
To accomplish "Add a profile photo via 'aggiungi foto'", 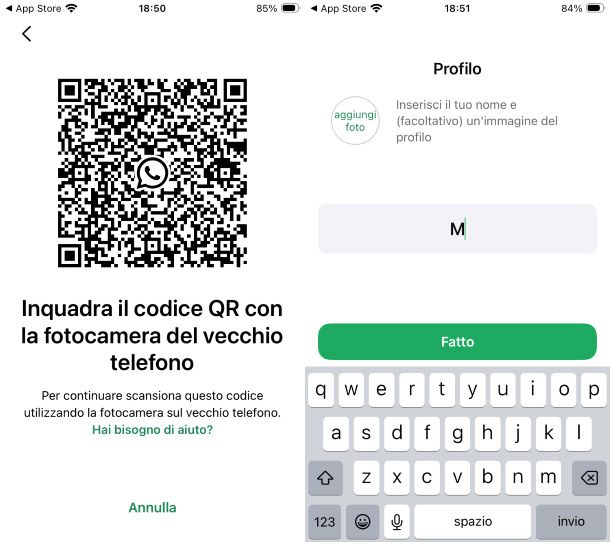I will (356, 121).
